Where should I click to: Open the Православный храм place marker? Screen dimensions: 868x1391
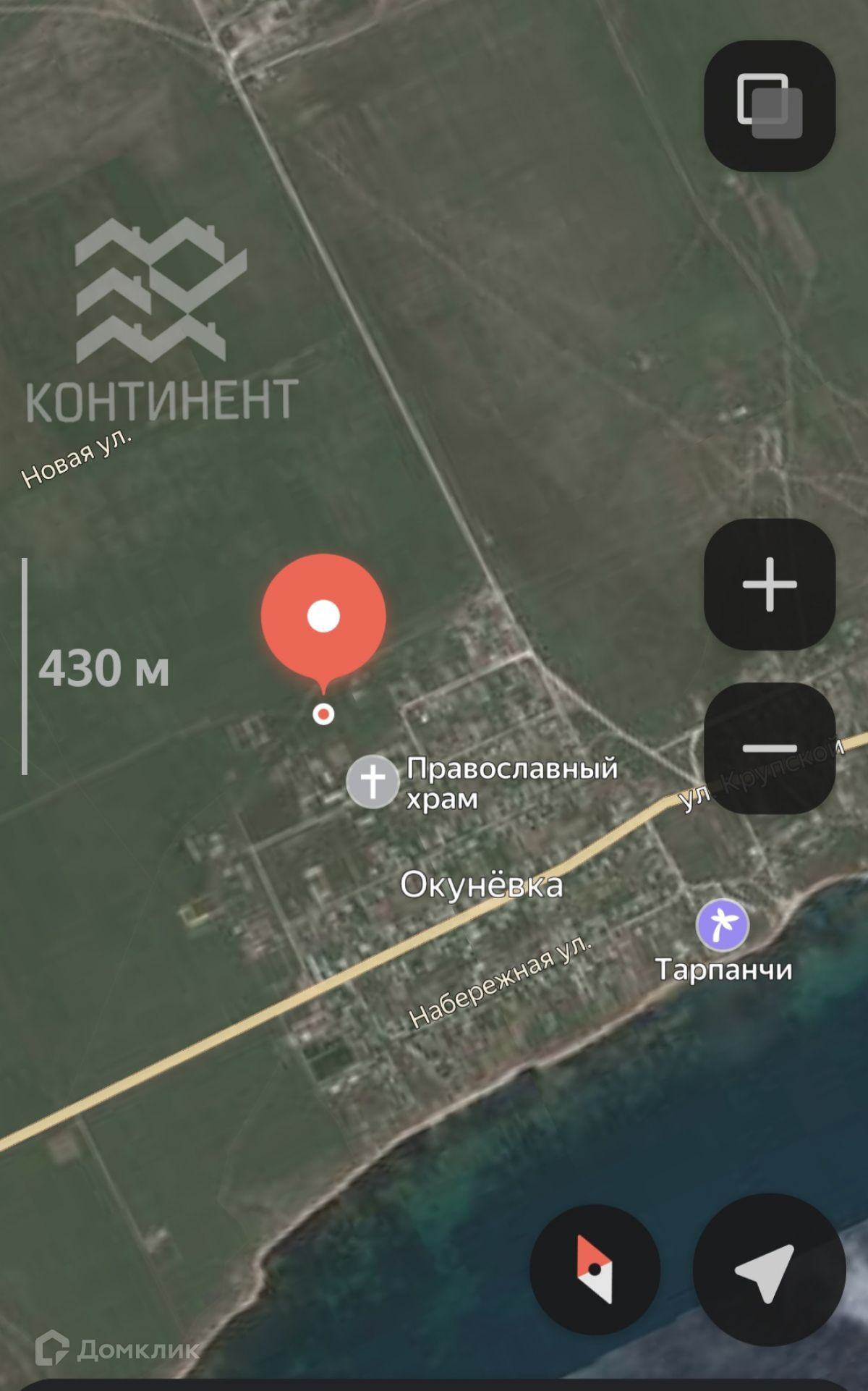click(x=373, y=782)
